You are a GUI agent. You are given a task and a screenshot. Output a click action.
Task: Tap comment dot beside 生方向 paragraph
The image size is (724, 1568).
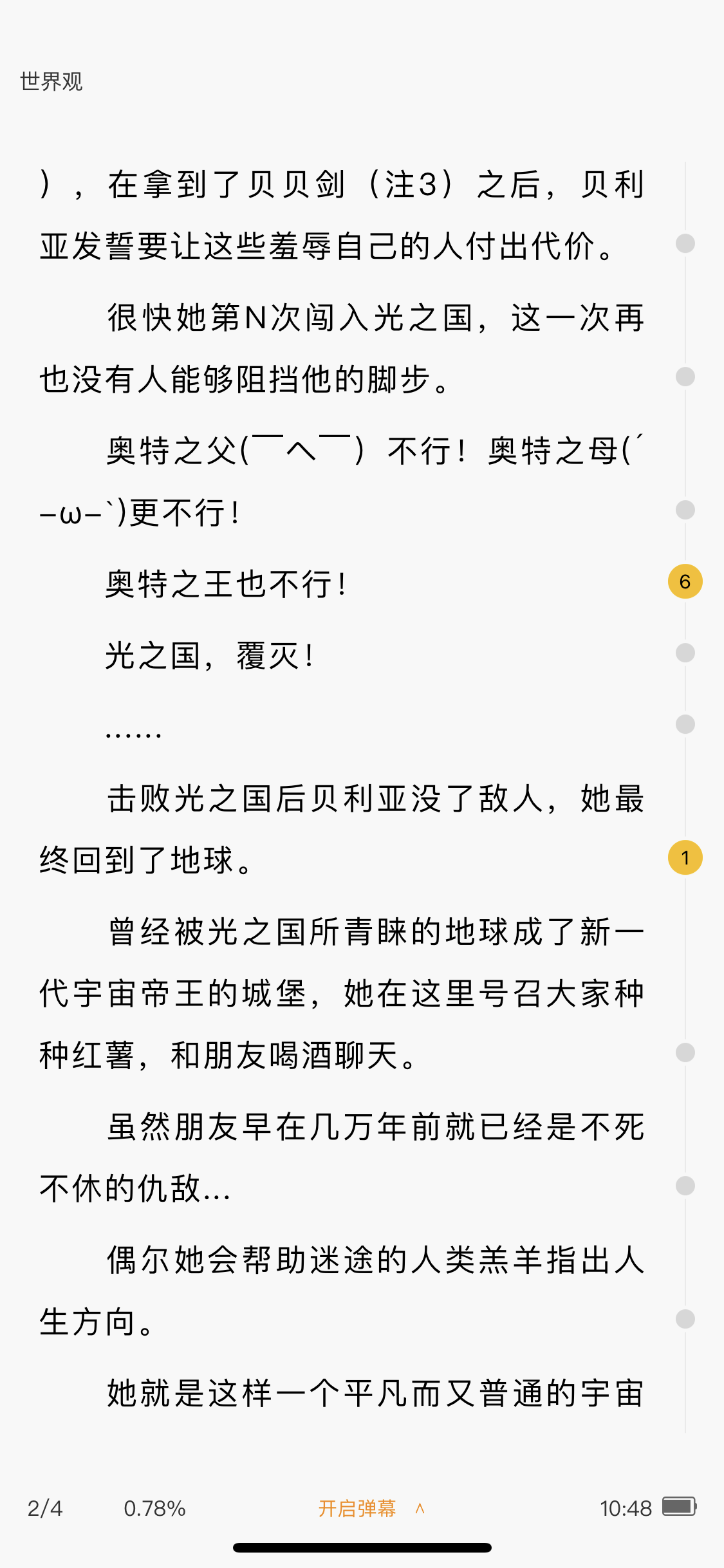coord(685,1319)
